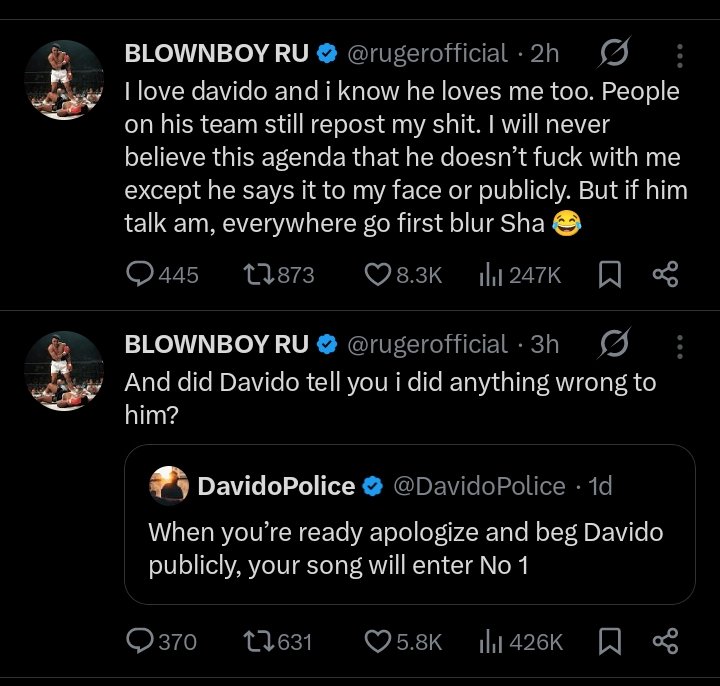Open Grok icon on the 3h tweet
The height and width of the screenshot is (686, 720).
click(612, 345)
